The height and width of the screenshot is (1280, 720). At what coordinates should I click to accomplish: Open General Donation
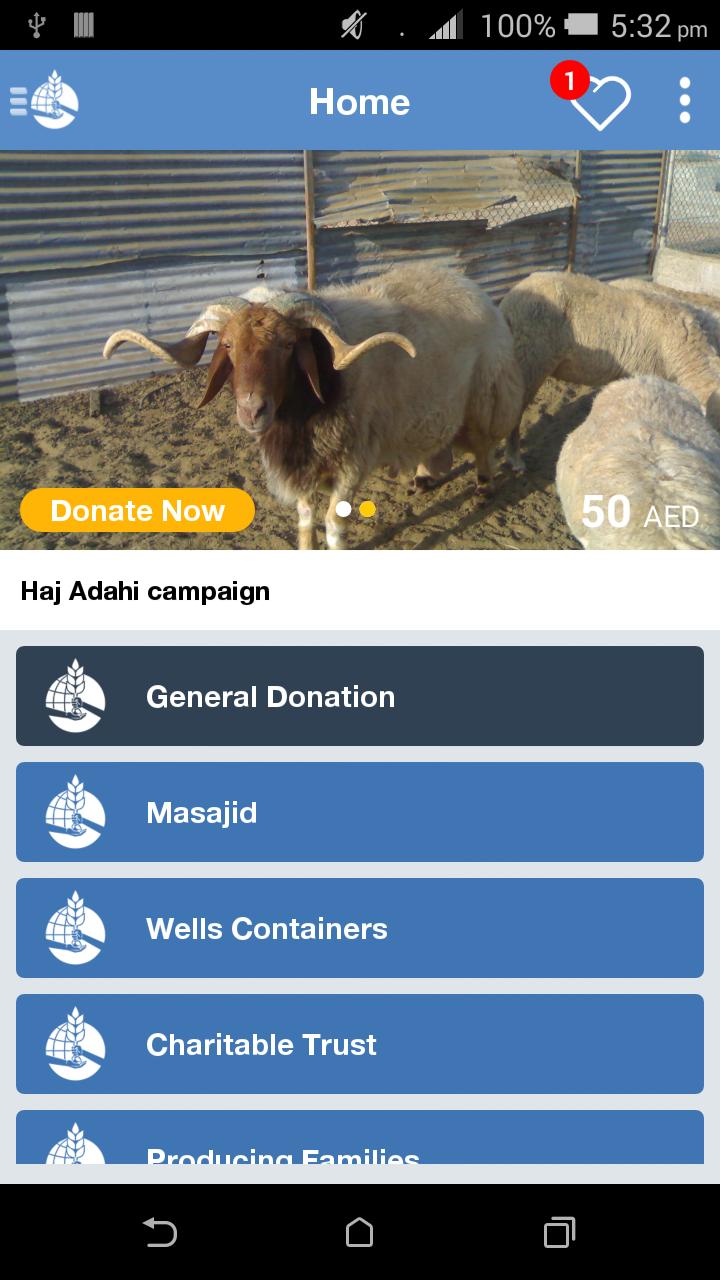360,696
